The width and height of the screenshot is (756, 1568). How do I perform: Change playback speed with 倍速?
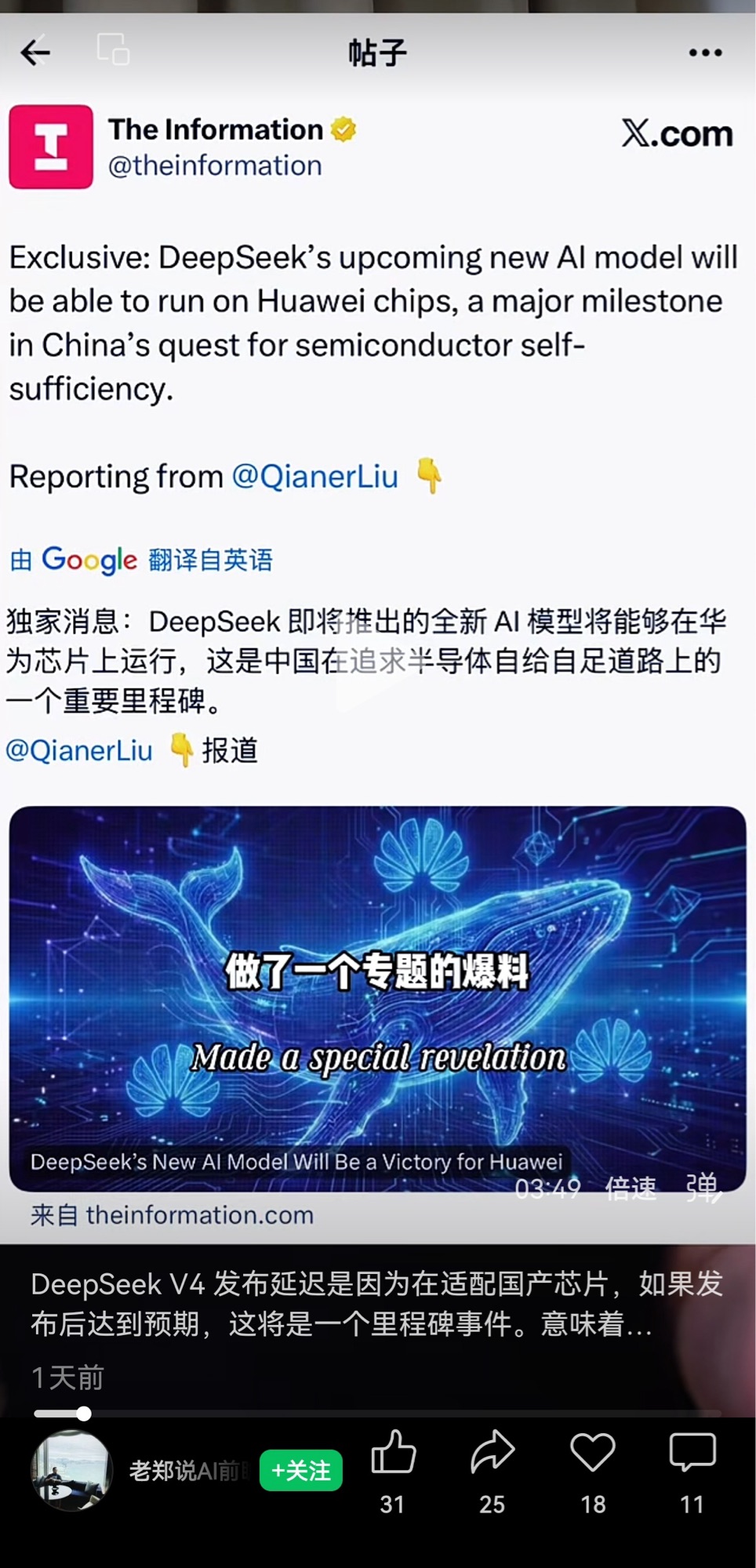click(x=631, y=1189)
